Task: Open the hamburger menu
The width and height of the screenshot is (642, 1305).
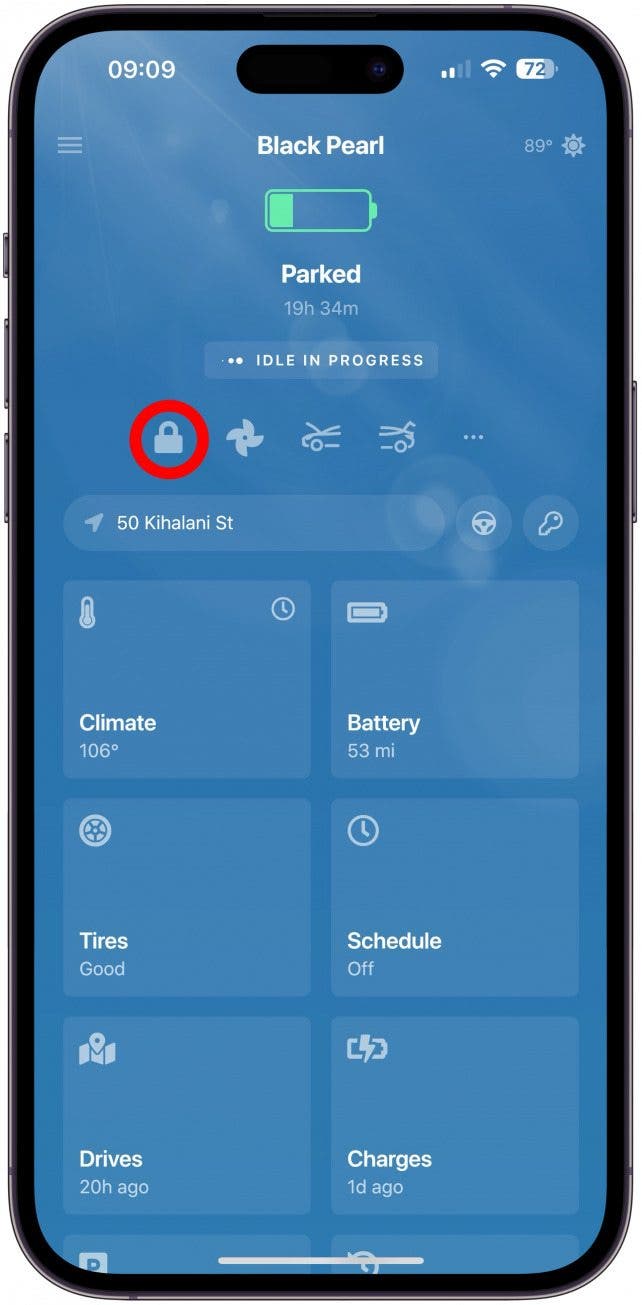Action: tap(70, 146)
